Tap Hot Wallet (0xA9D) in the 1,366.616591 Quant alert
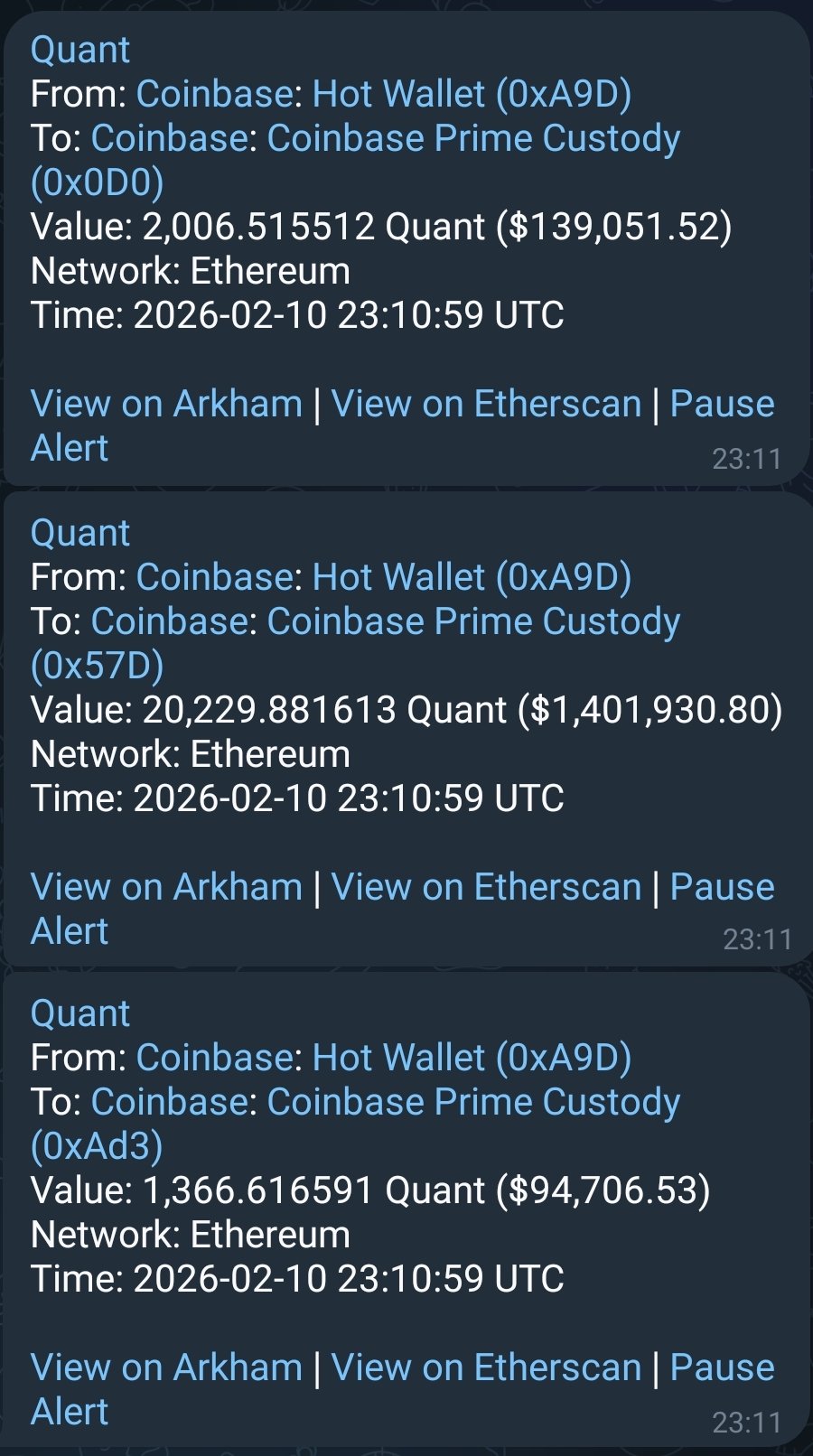 pyautogui.click(x=472, y=1058)
